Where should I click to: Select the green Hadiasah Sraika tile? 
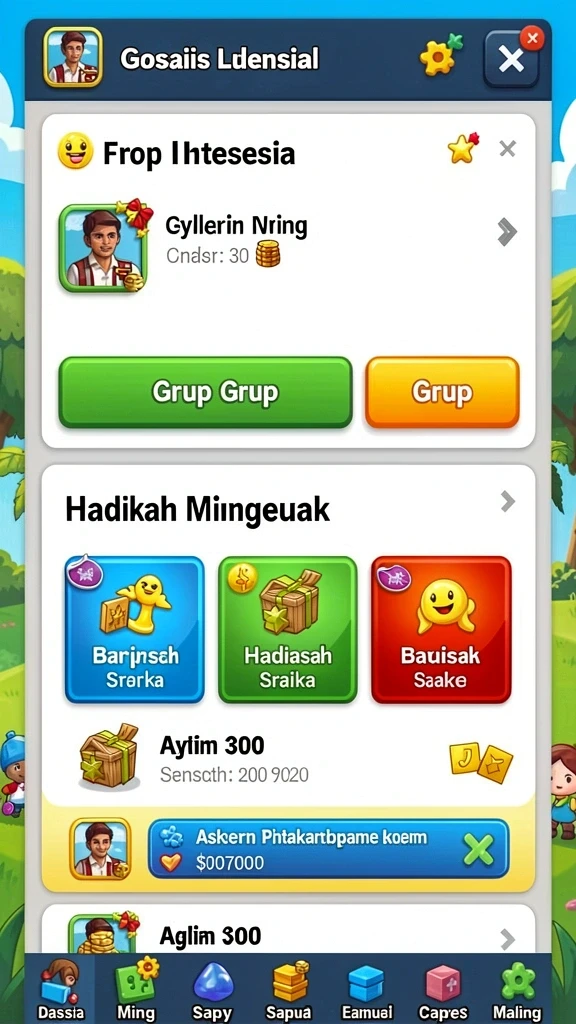tap(288, 630)
